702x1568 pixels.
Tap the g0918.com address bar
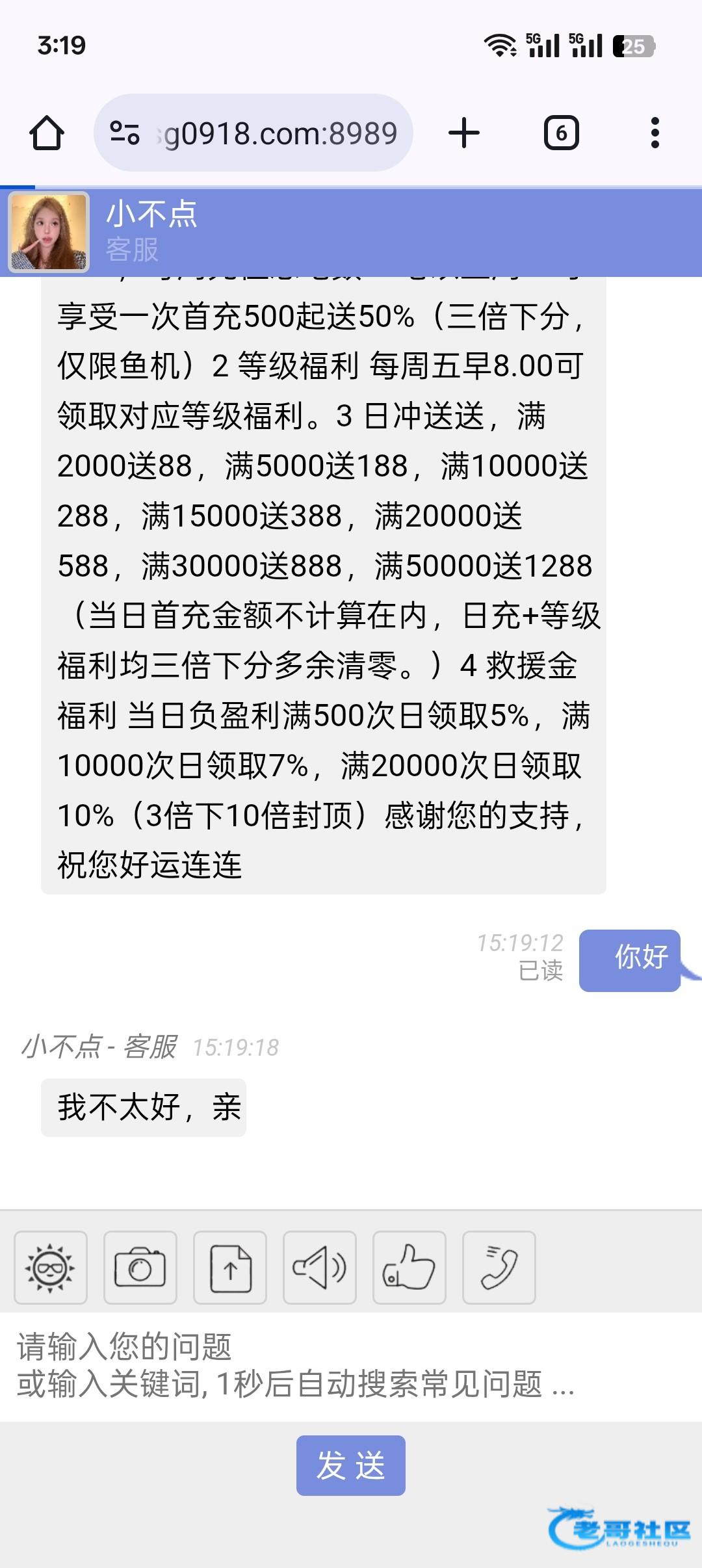[x=253, y=133]
